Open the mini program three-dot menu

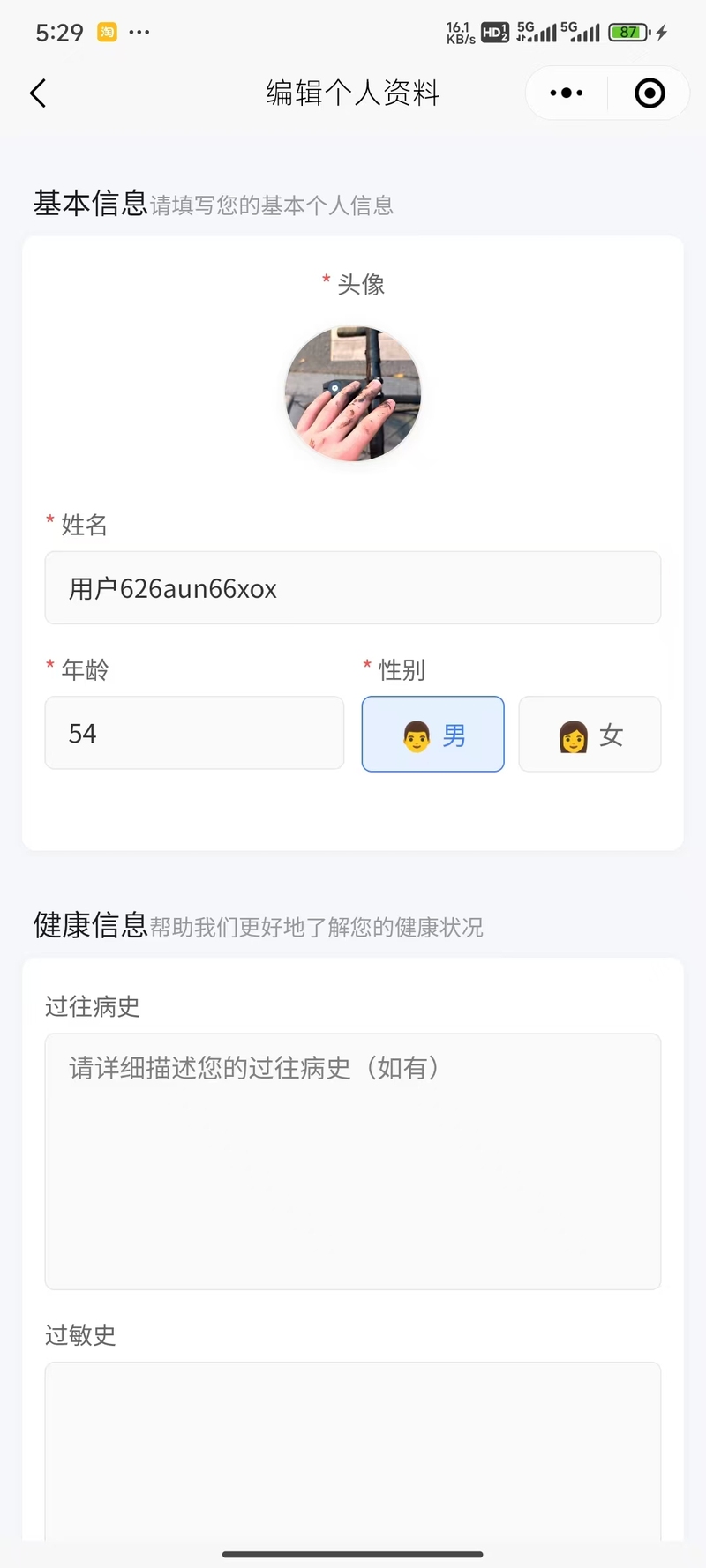(x=567, y=93)
